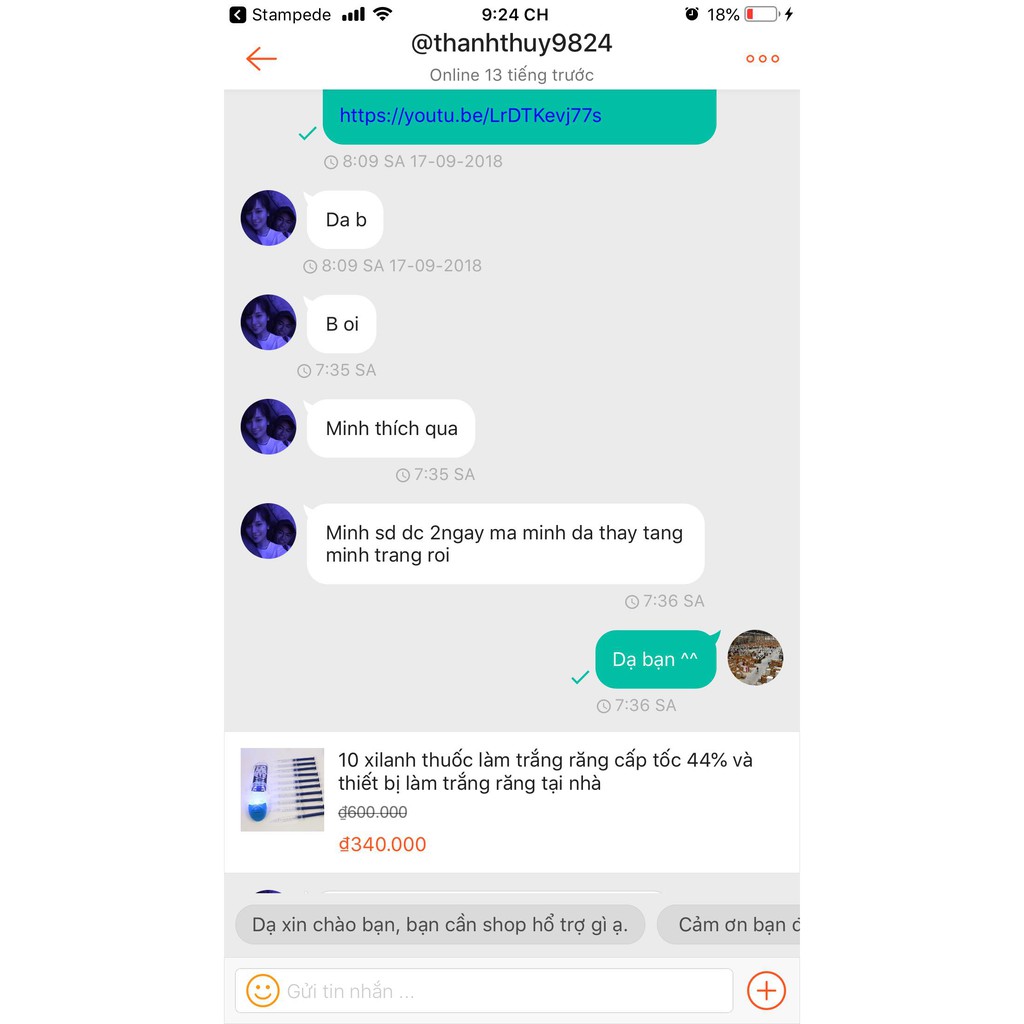View the avatar beside 'Minh thích qua'
The image size is (1024, 1024).
(x=268, y=427)
